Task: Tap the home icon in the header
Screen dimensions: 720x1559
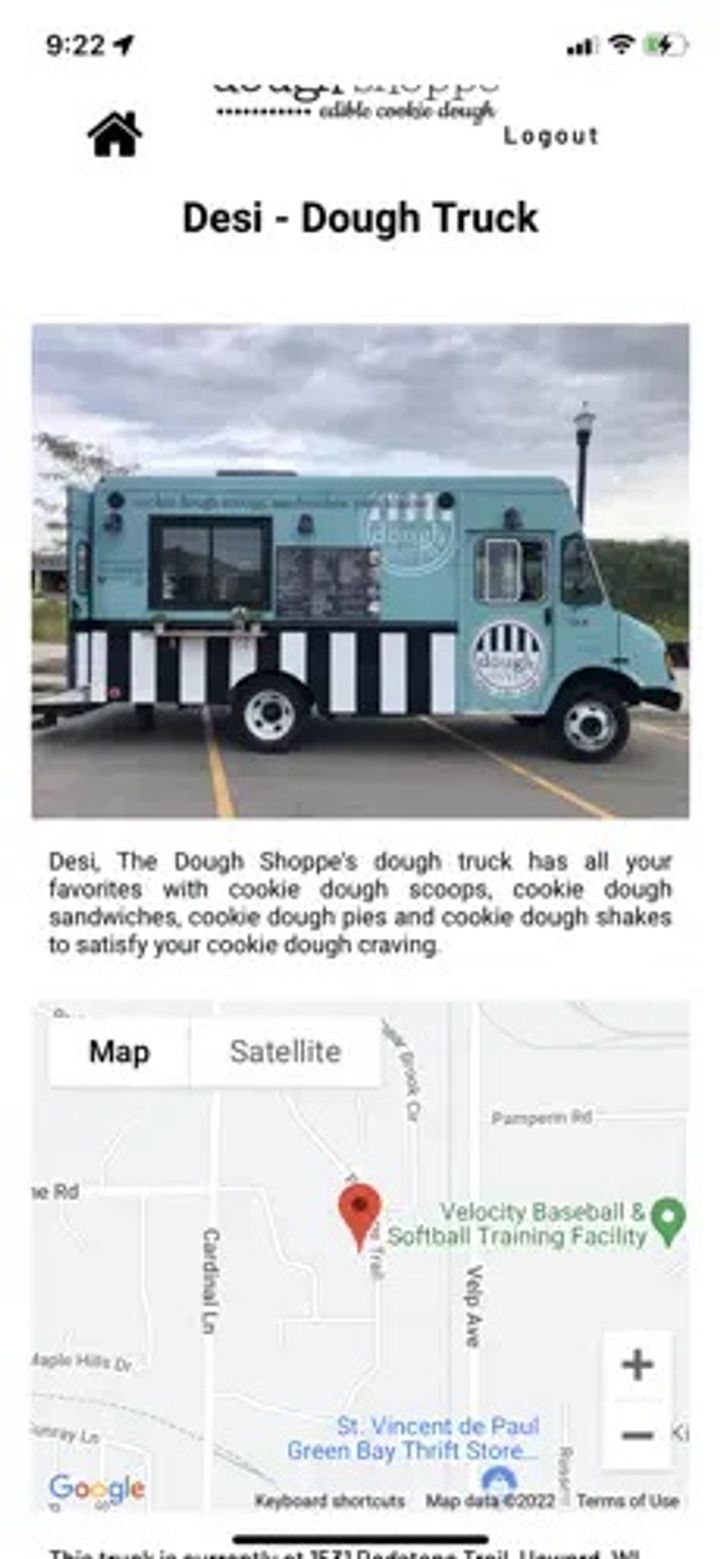Action: click(115, 134)
